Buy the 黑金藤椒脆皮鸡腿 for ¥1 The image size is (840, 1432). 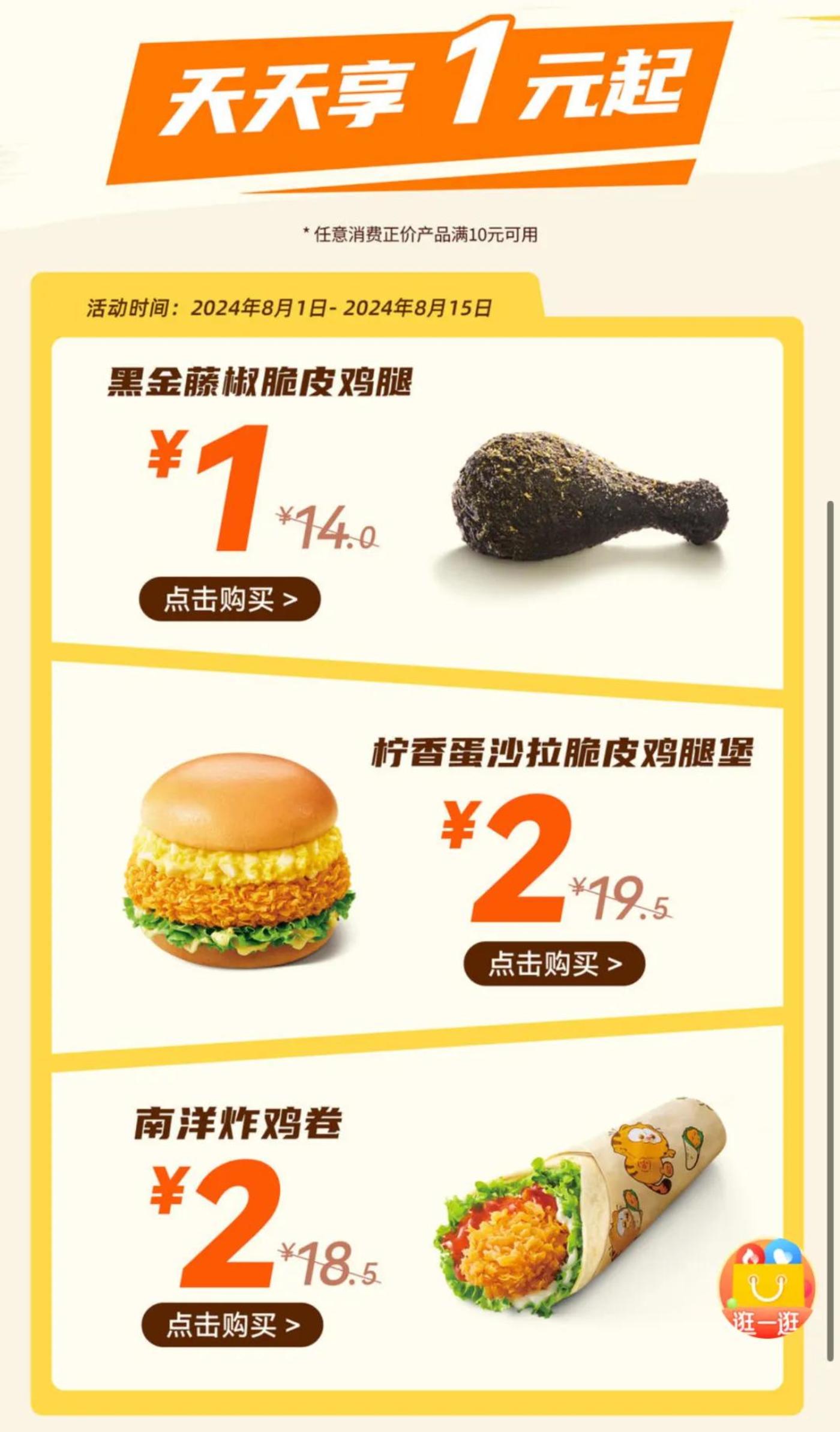click(x=230, y=599)
